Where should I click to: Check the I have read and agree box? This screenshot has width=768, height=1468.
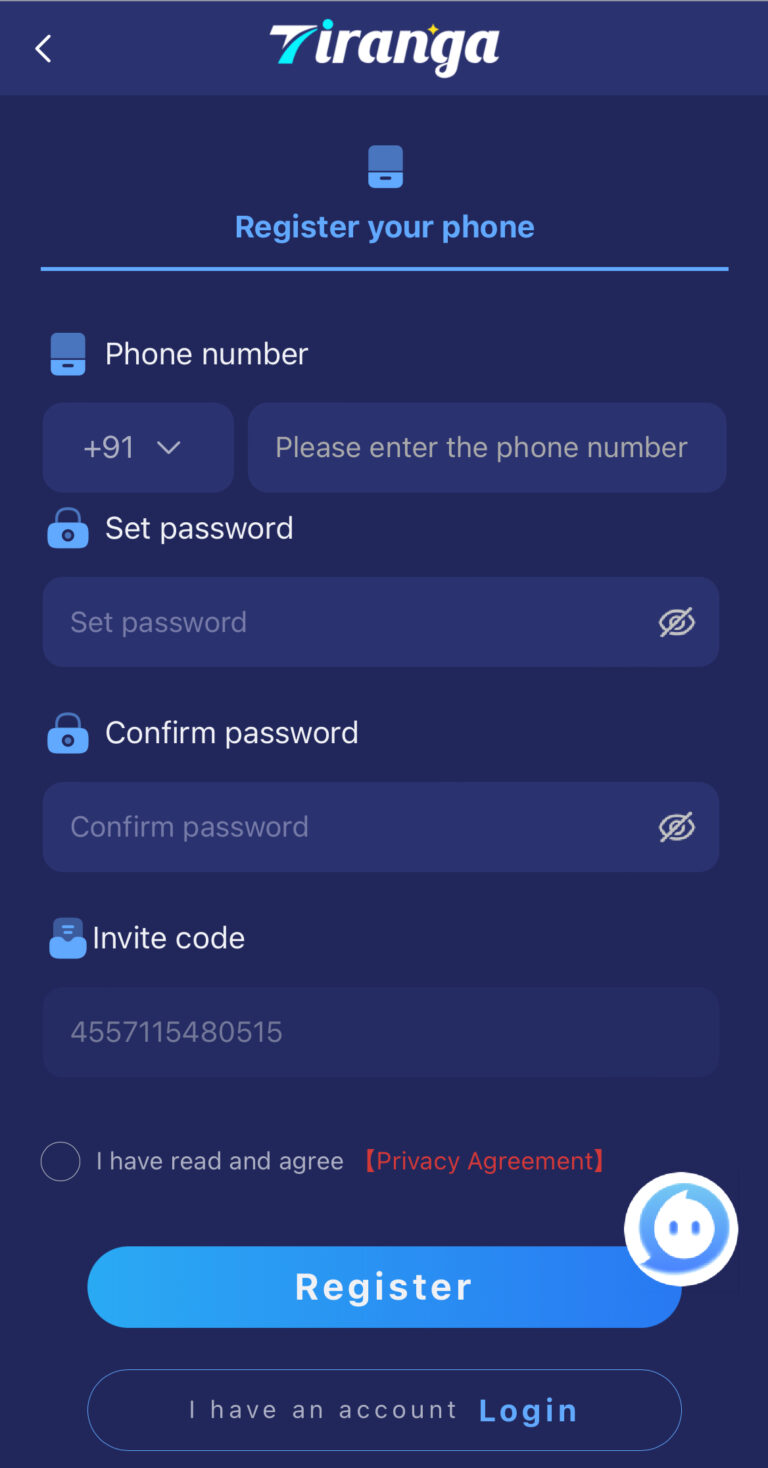coord(61,1161)
